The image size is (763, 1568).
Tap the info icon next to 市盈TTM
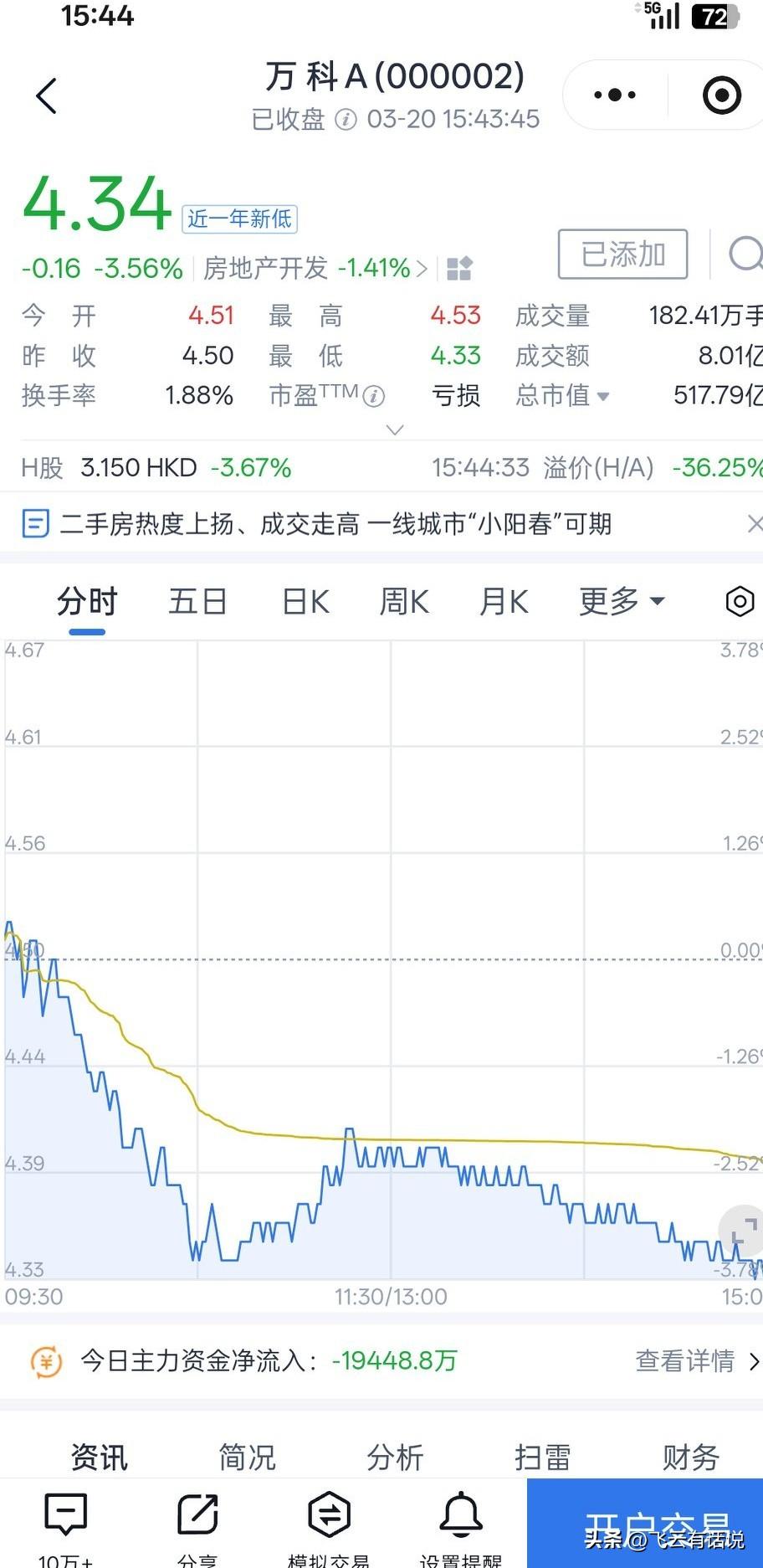click(x=374, y=395)
